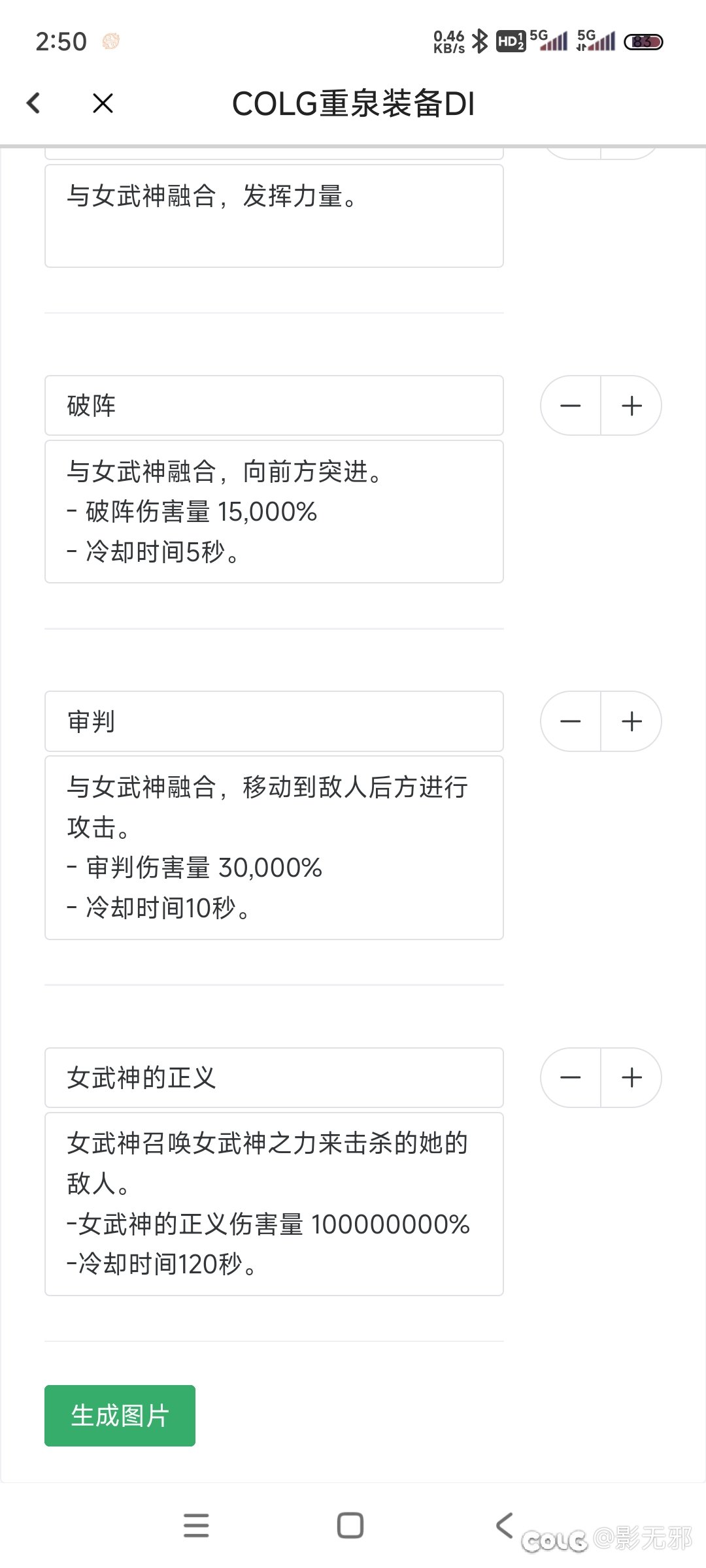Go to home screen via navigation bar

click(350, 1526)
